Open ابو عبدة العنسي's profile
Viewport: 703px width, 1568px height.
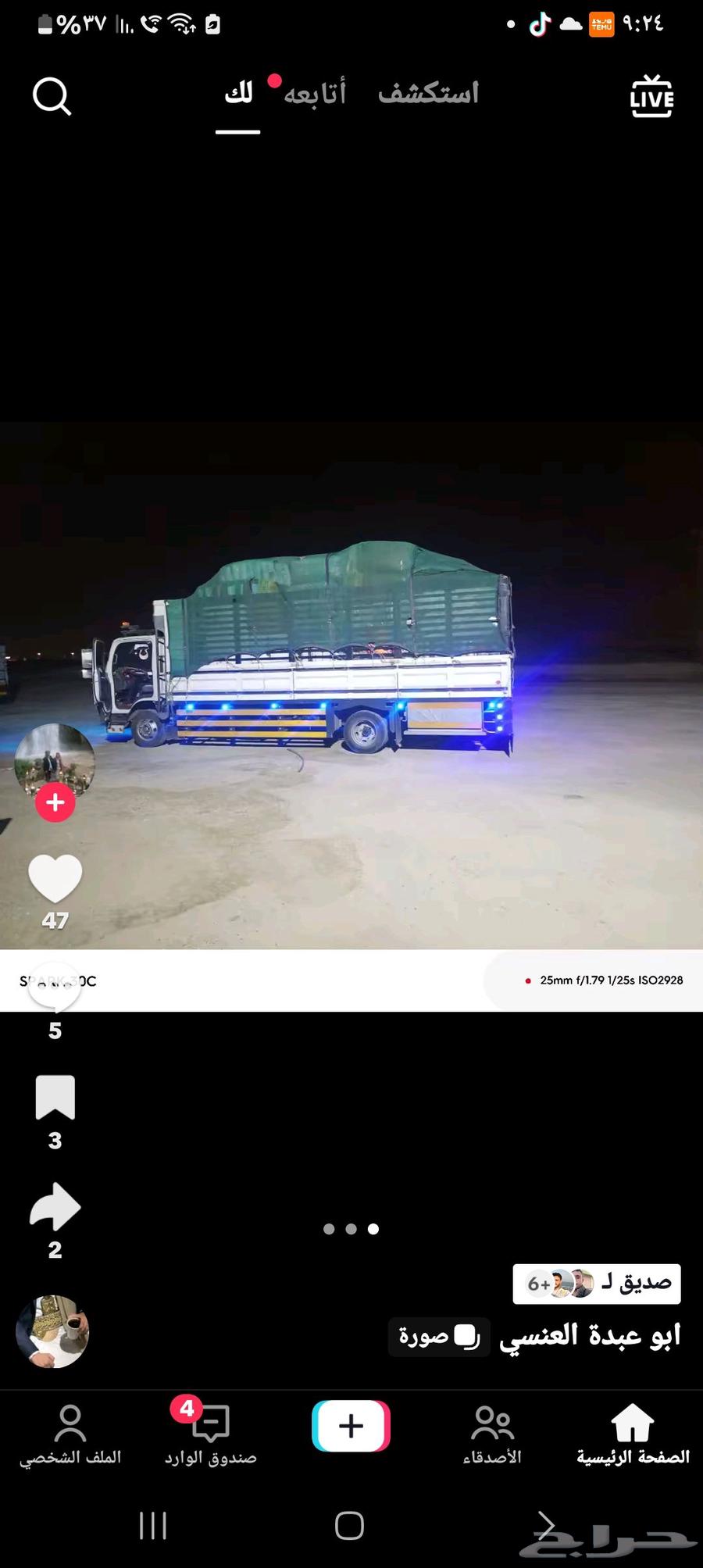pos(590,1336)
